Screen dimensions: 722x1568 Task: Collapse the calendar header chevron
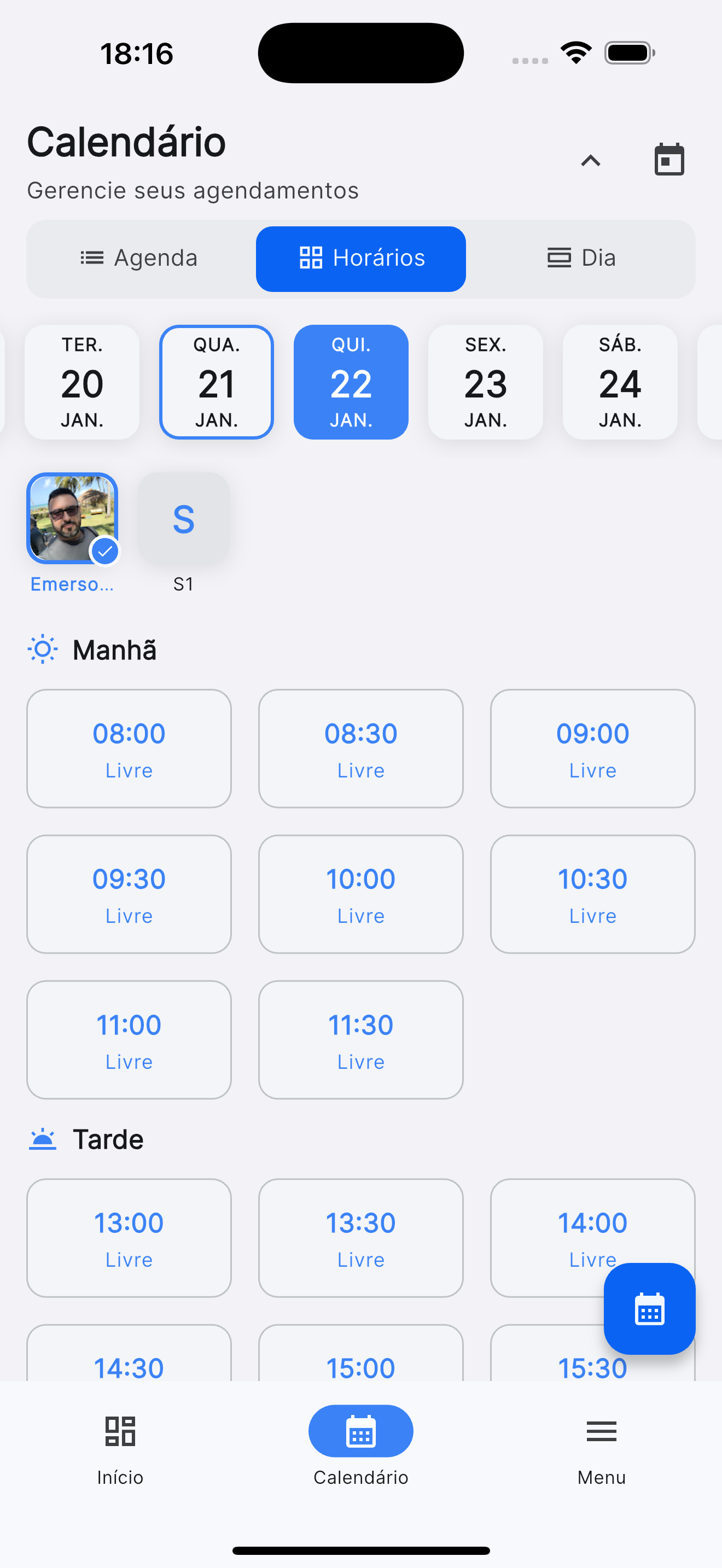click(590, 161)
